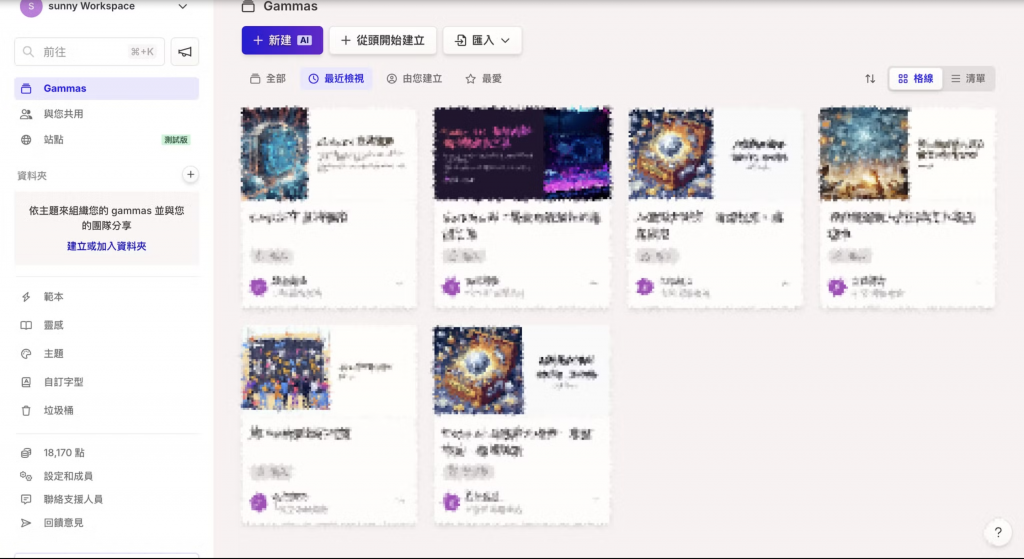Viewport: 1024px width, 559px height.
Task: Switch to the 全部 filter tab
Action: (267, 78)
